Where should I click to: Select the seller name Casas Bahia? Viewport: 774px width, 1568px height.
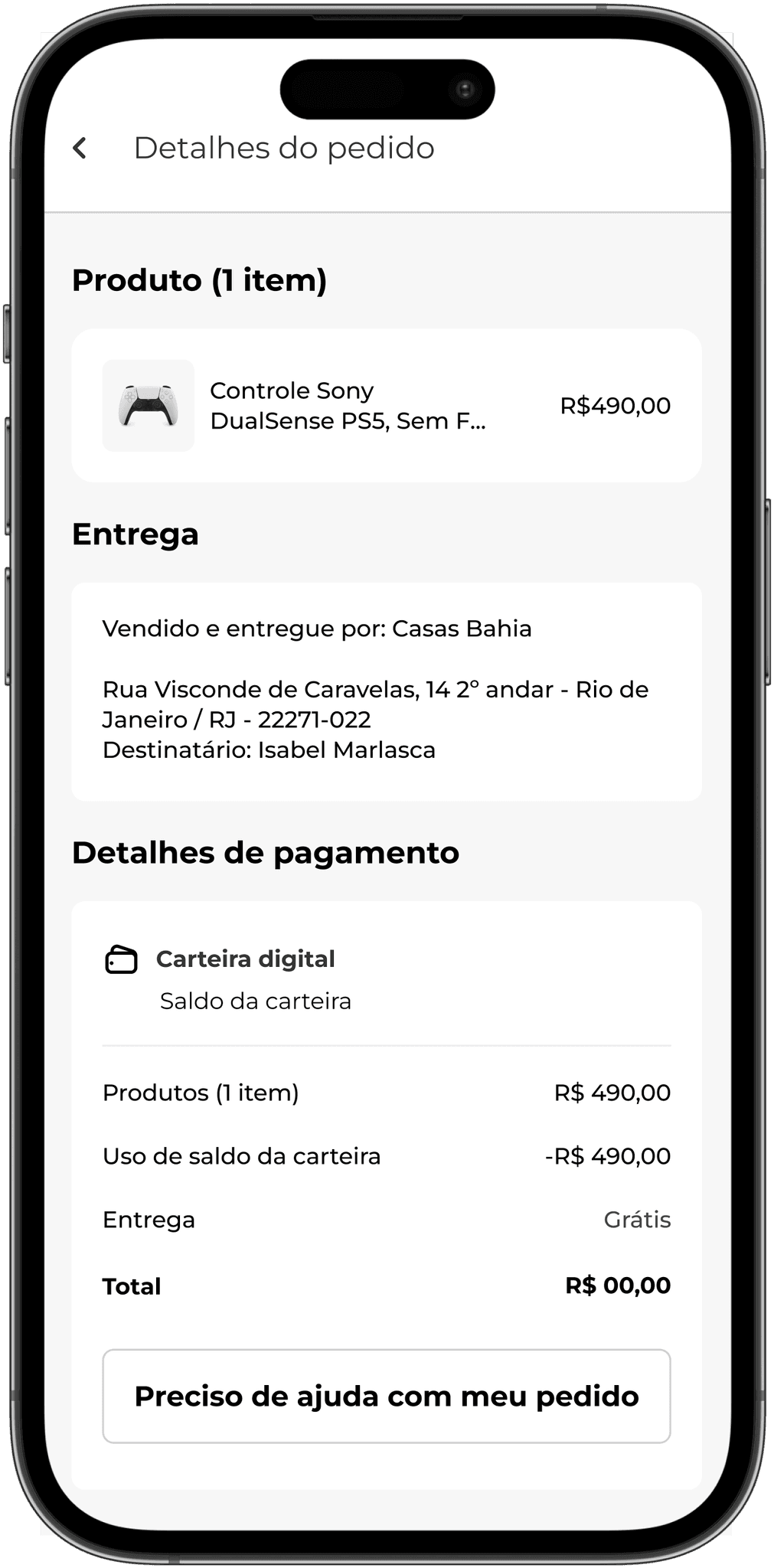click(462, 629)
